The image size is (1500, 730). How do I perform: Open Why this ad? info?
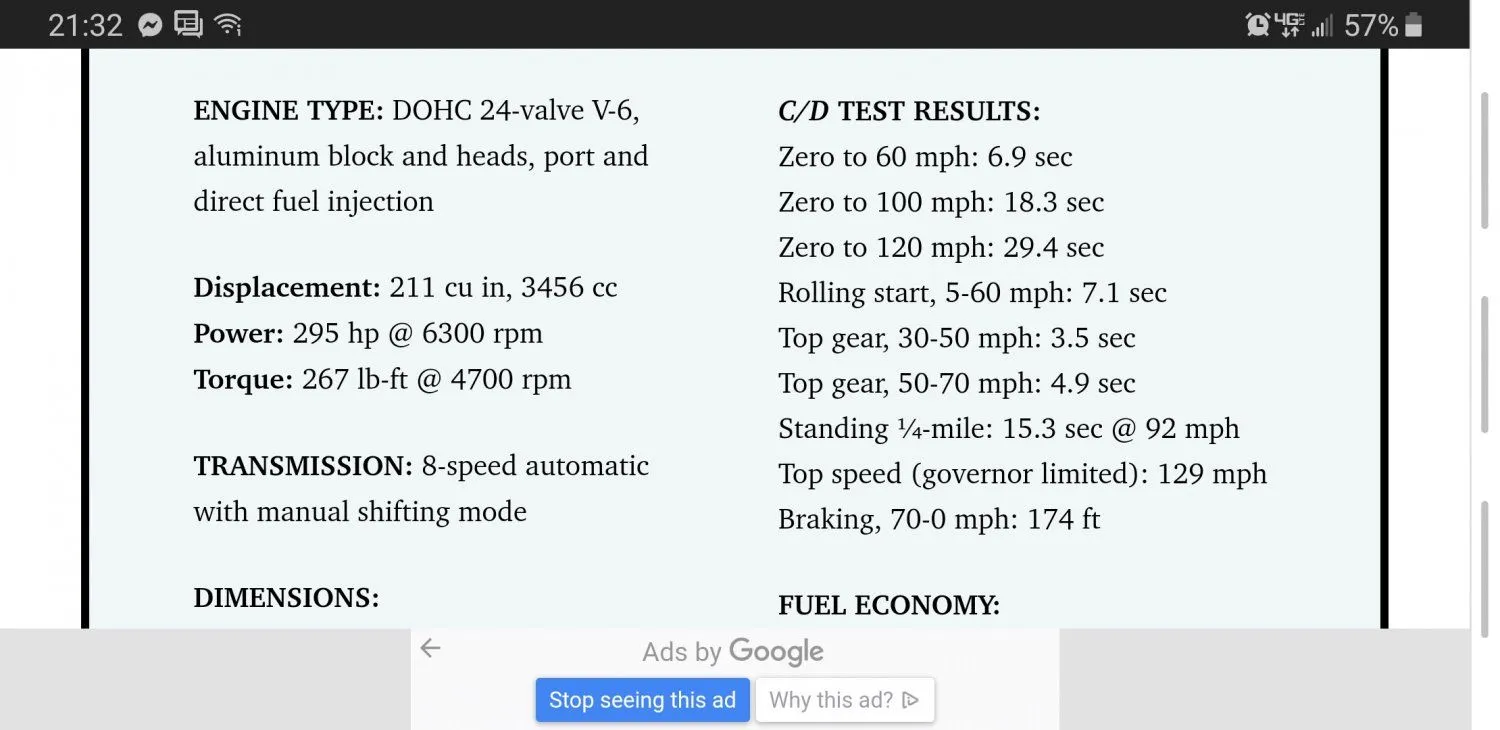coord(844,700)
